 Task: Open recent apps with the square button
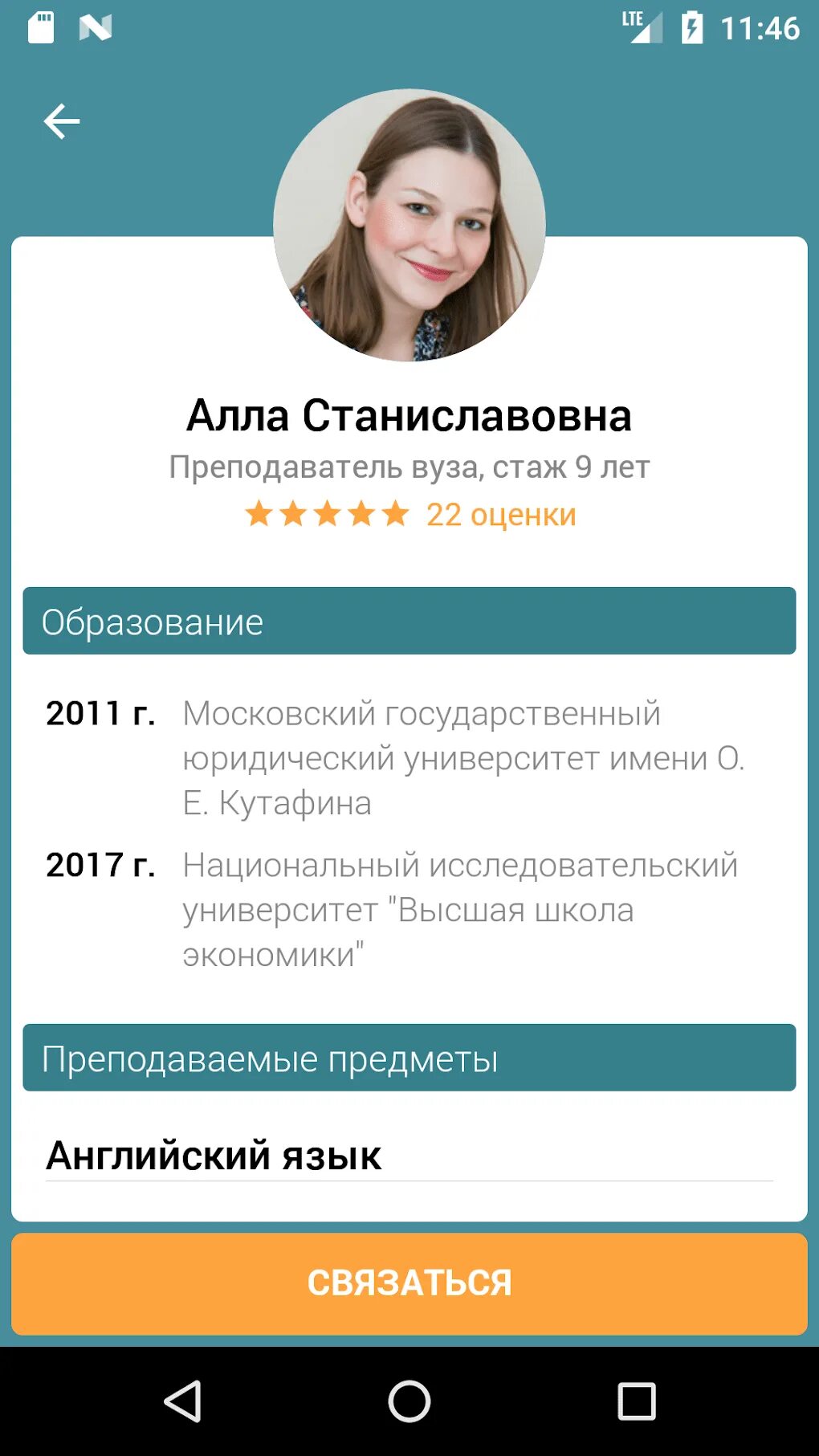637,1401
